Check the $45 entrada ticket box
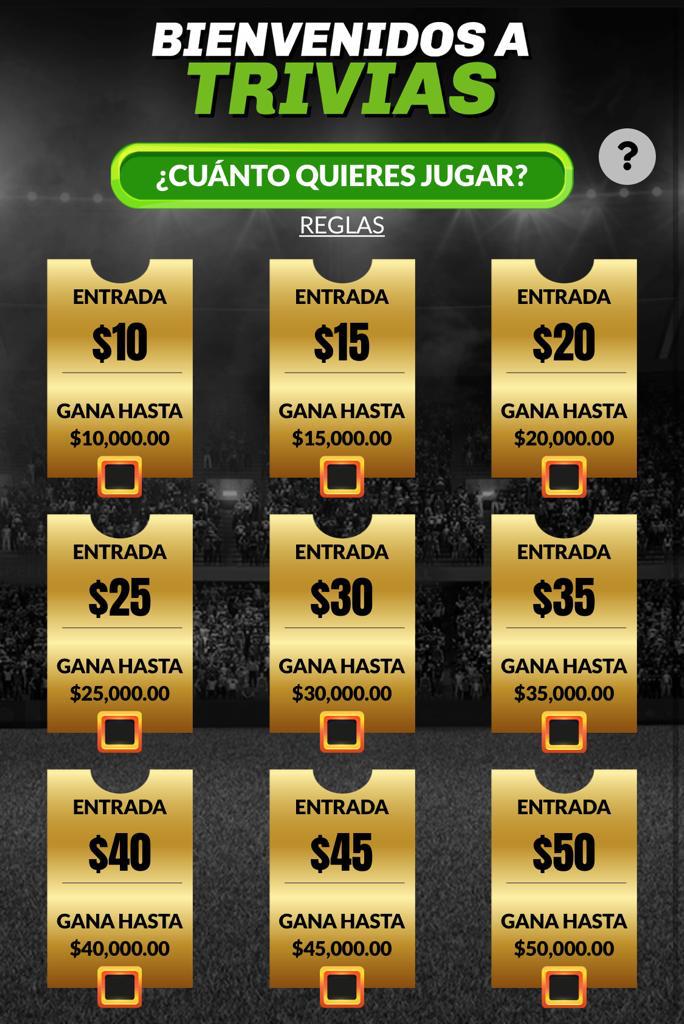This screenshot has width=684, height=1024. coord(342,986)
